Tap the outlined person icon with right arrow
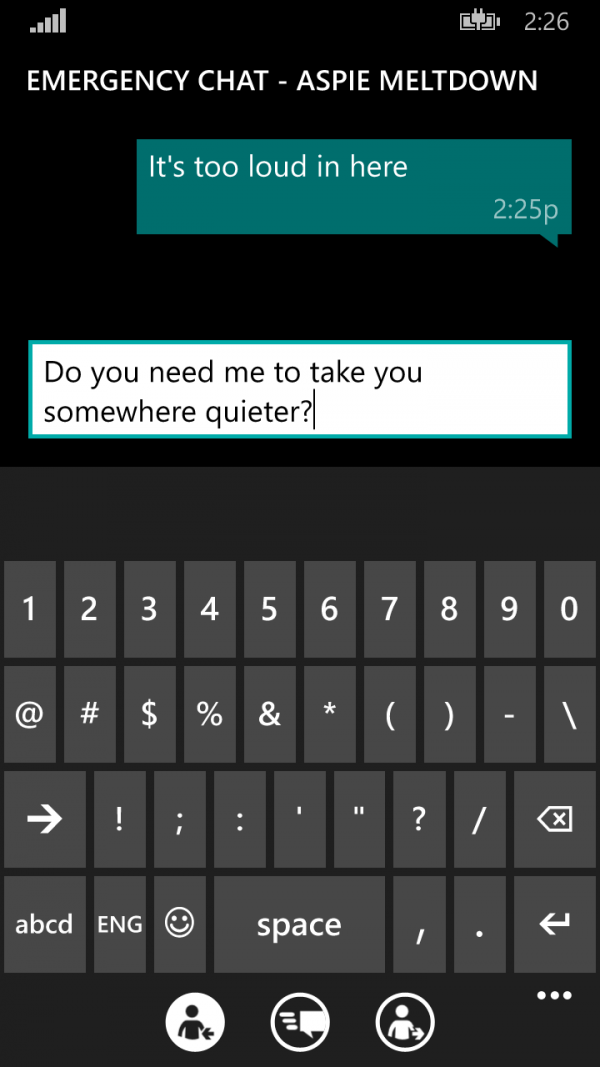The width and height of the screenshot is (600, 1067). 405,1021
